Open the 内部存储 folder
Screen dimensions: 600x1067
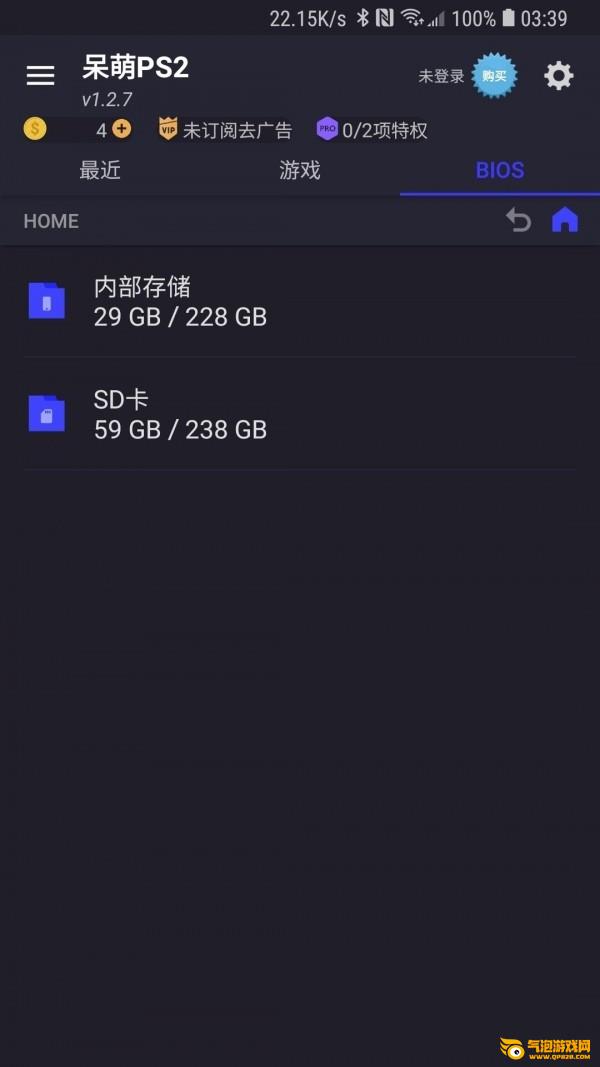[300, 301]
